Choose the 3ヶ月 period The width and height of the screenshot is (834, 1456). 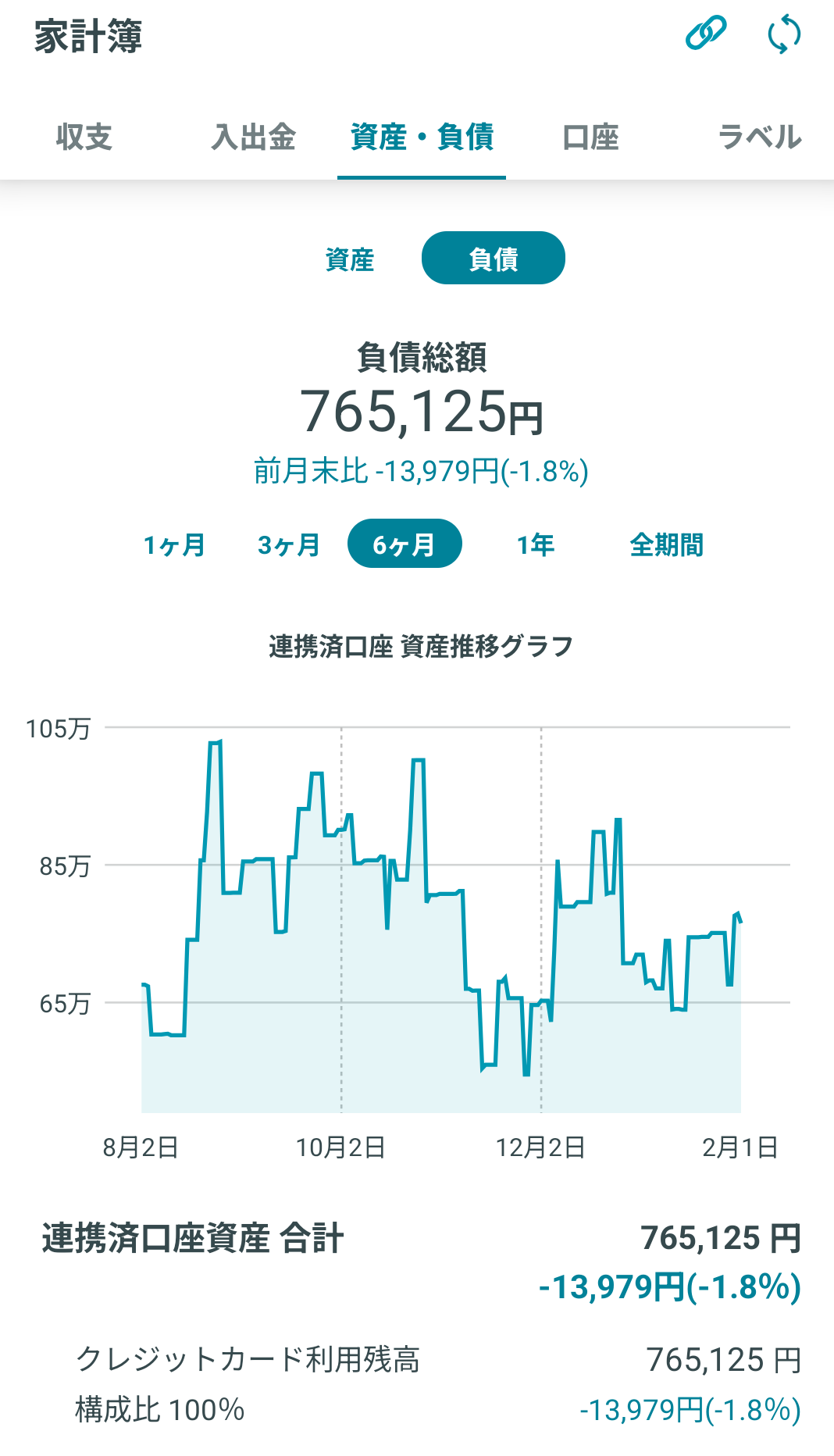tap(289, 544)
